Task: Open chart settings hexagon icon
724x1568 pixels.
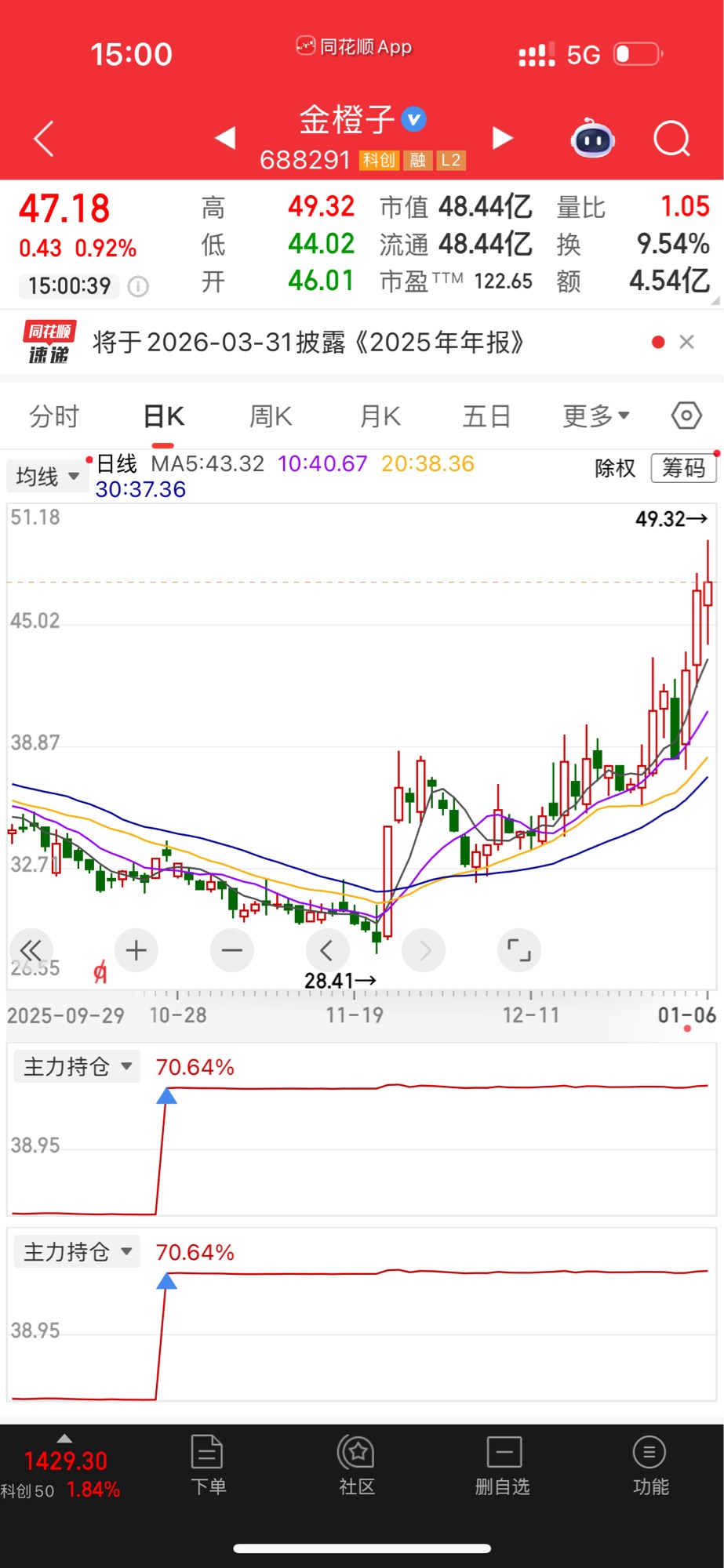Action: tap(686, 416)
